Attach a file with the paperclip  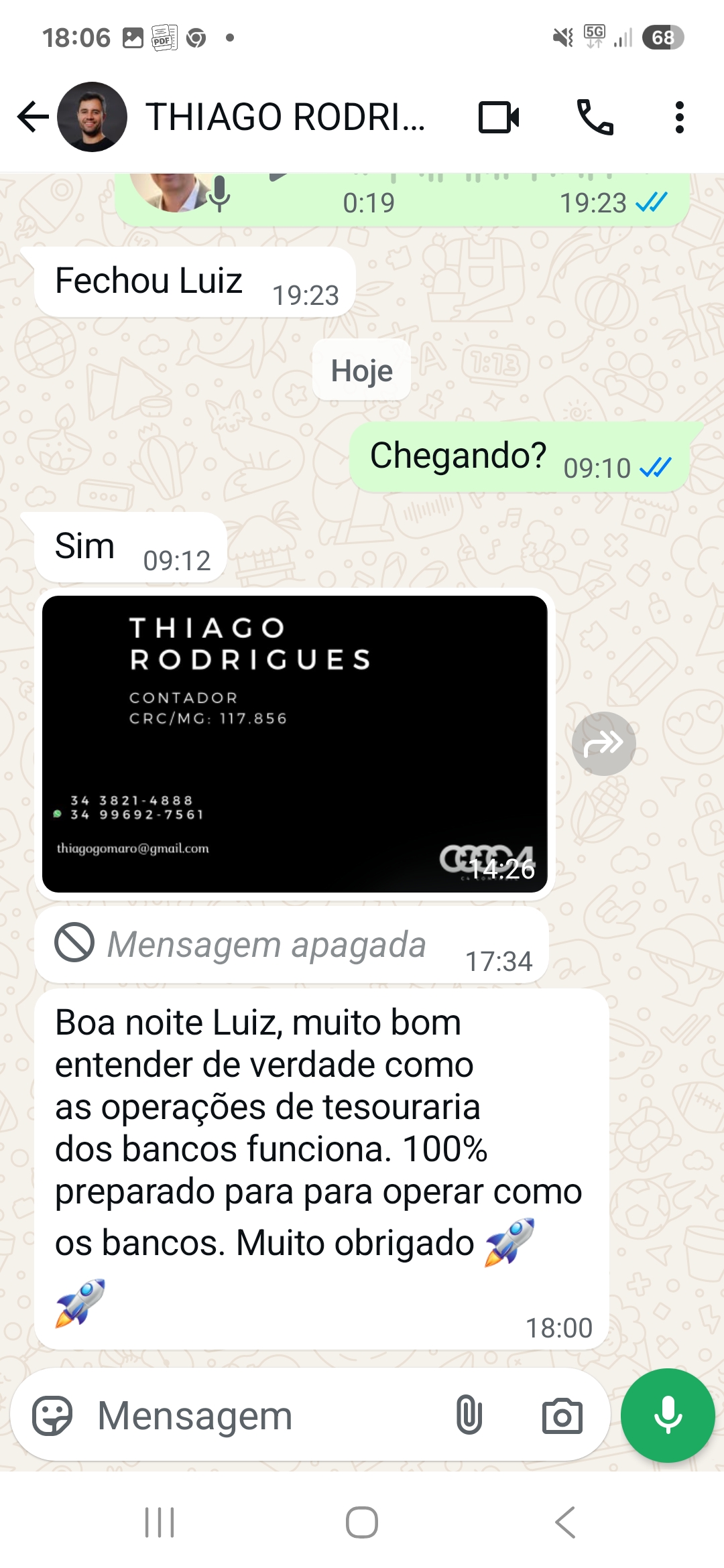click(469, 1415)
